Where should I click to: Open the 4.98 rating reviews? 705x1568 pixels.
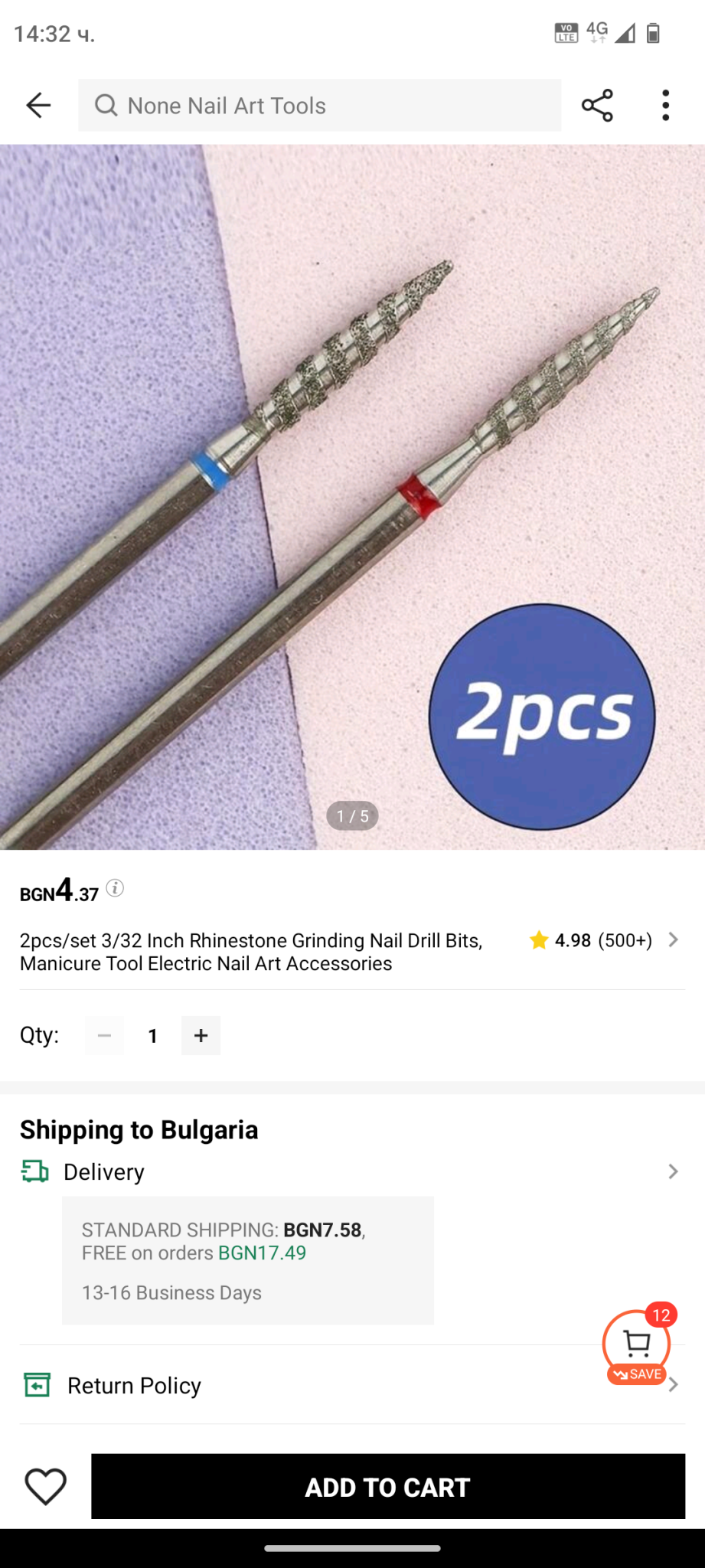pyautogui.click(x=602, y=940)
